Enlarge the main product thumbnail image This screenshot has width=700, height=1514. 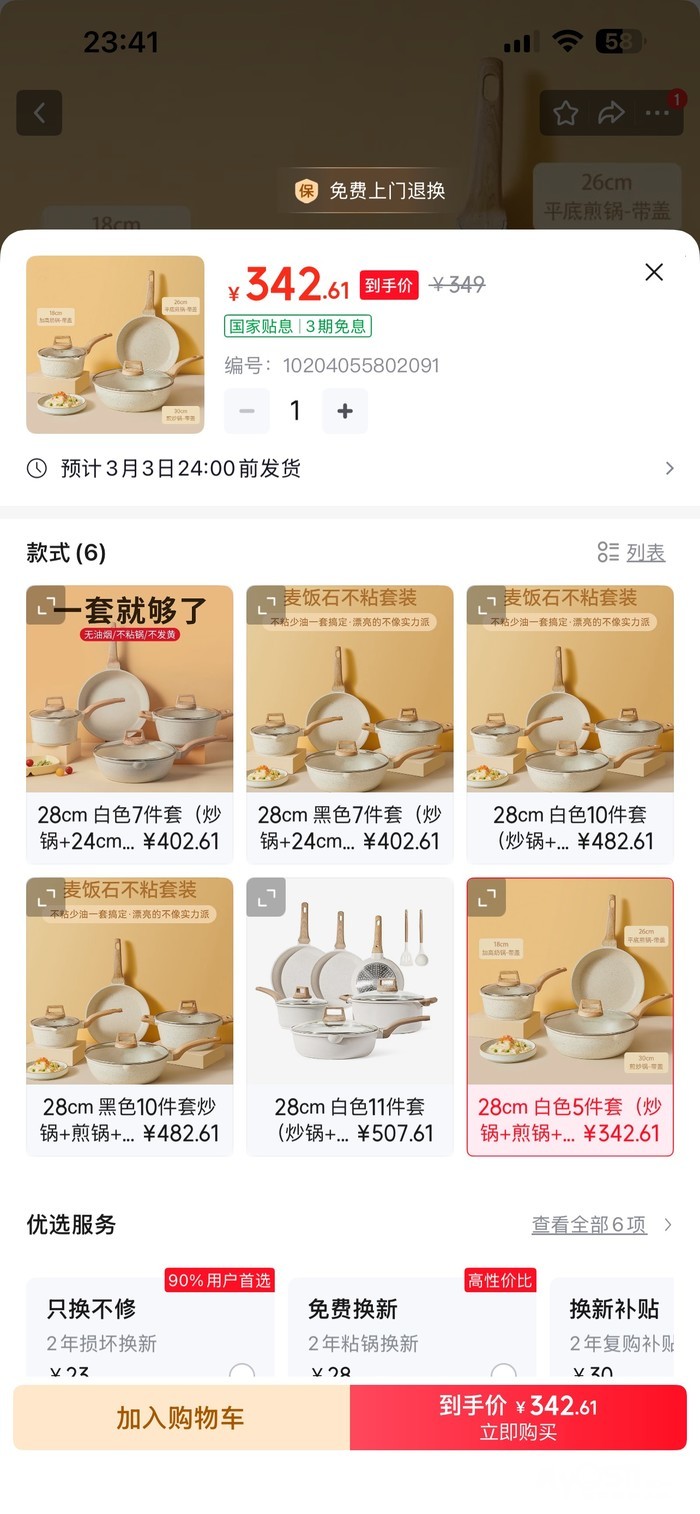pos(115,345)
